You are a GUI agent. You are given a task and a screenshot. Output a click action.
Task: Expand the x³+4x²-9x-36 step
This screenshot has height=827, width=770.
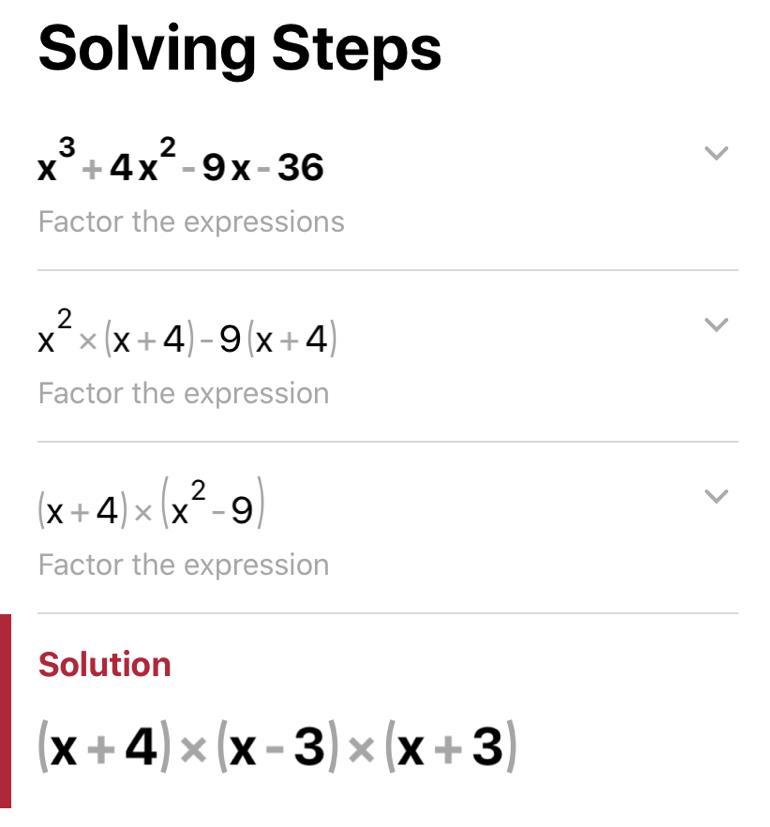(716, 153)
